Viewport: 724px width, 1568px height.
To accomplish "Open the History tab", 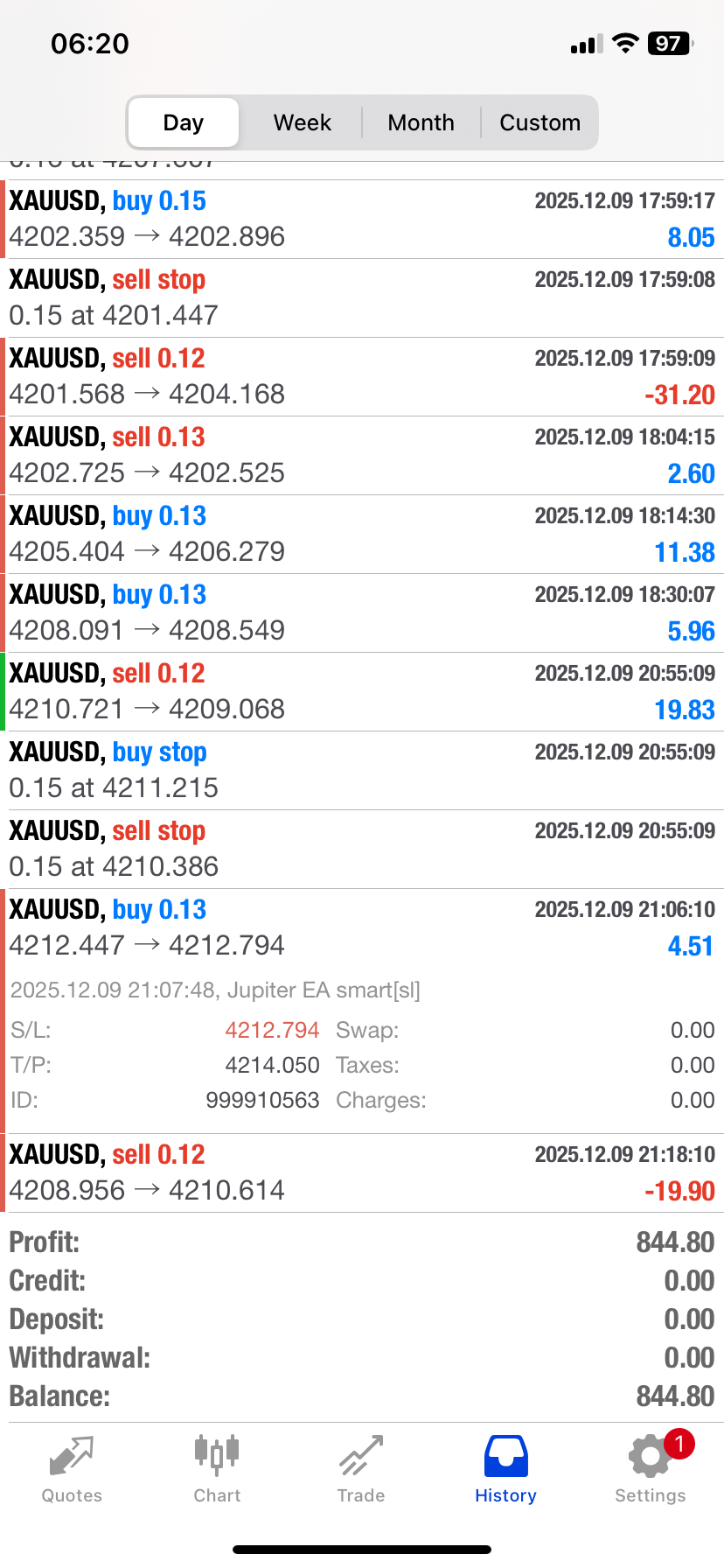I will pyautogui.click(x=505, y=1470).
